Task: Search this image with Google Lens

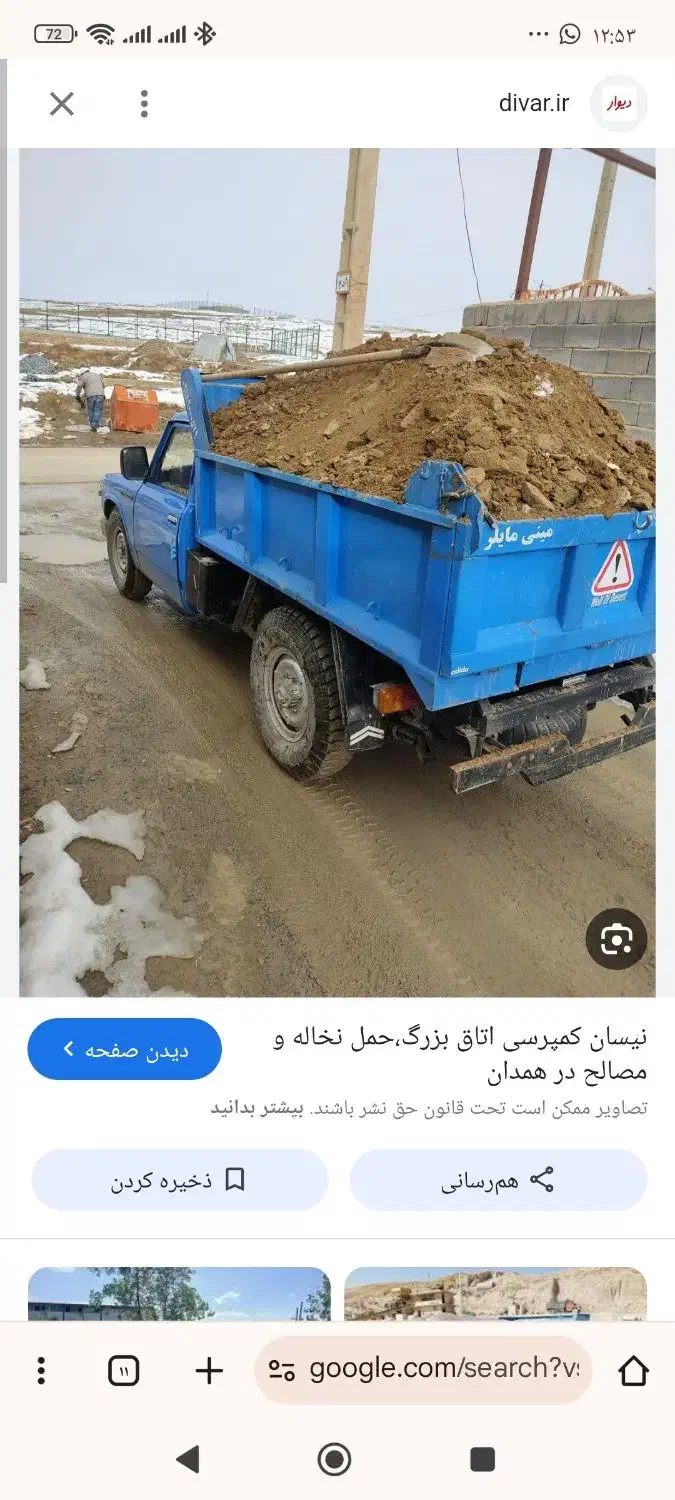Action: click(x=616, y=939)
